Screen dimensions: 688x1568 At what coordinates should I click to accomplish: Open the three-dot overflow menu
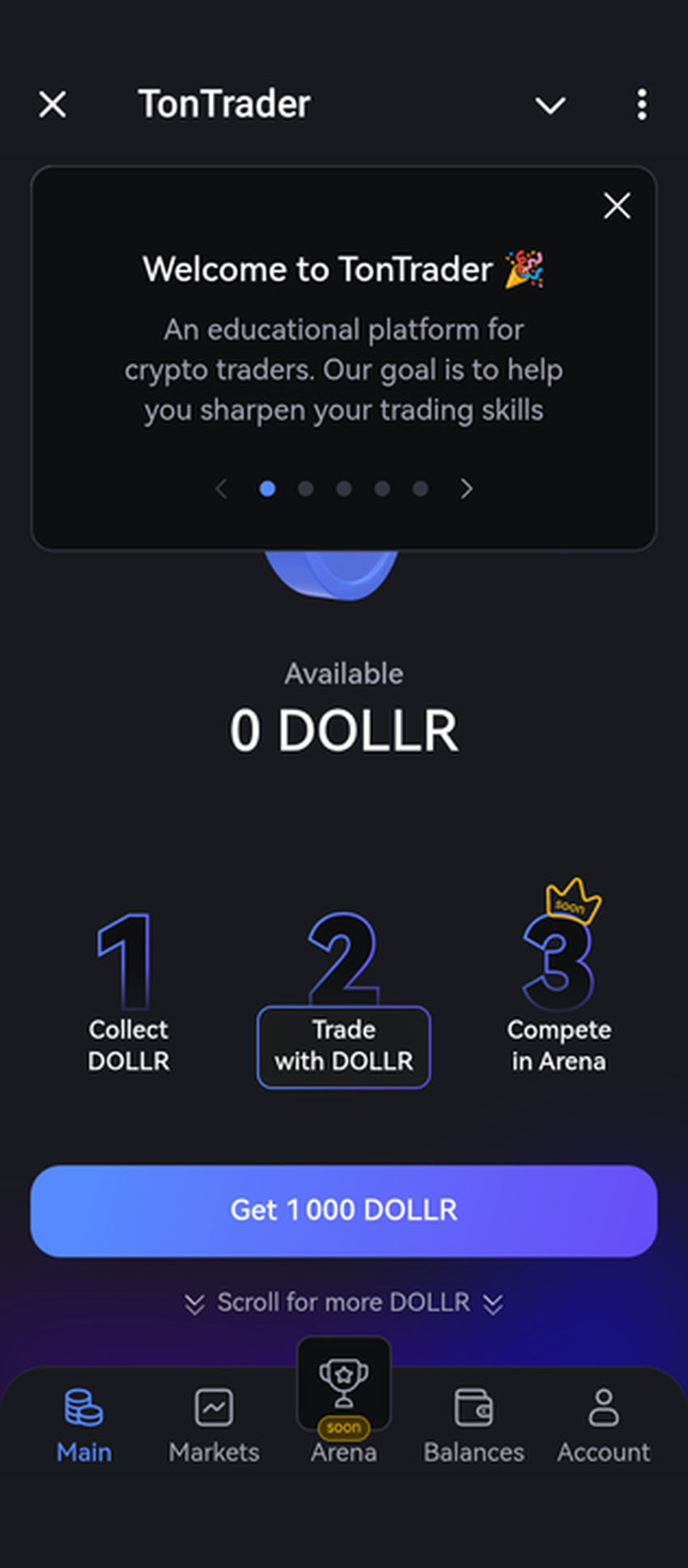point(642,105)
